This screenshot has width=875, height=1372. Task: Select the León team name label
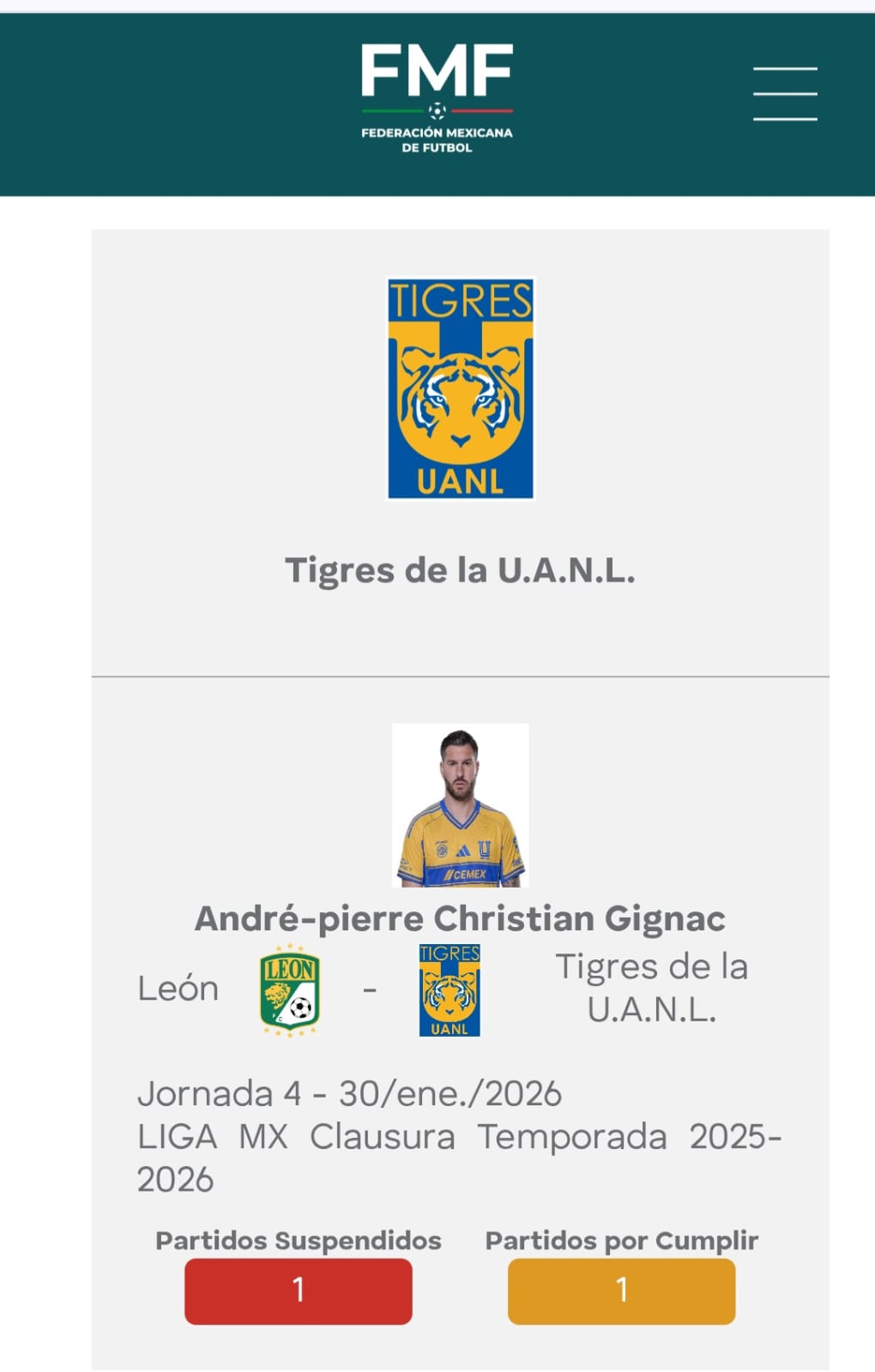pyautogui.click(x=178, y=988)
